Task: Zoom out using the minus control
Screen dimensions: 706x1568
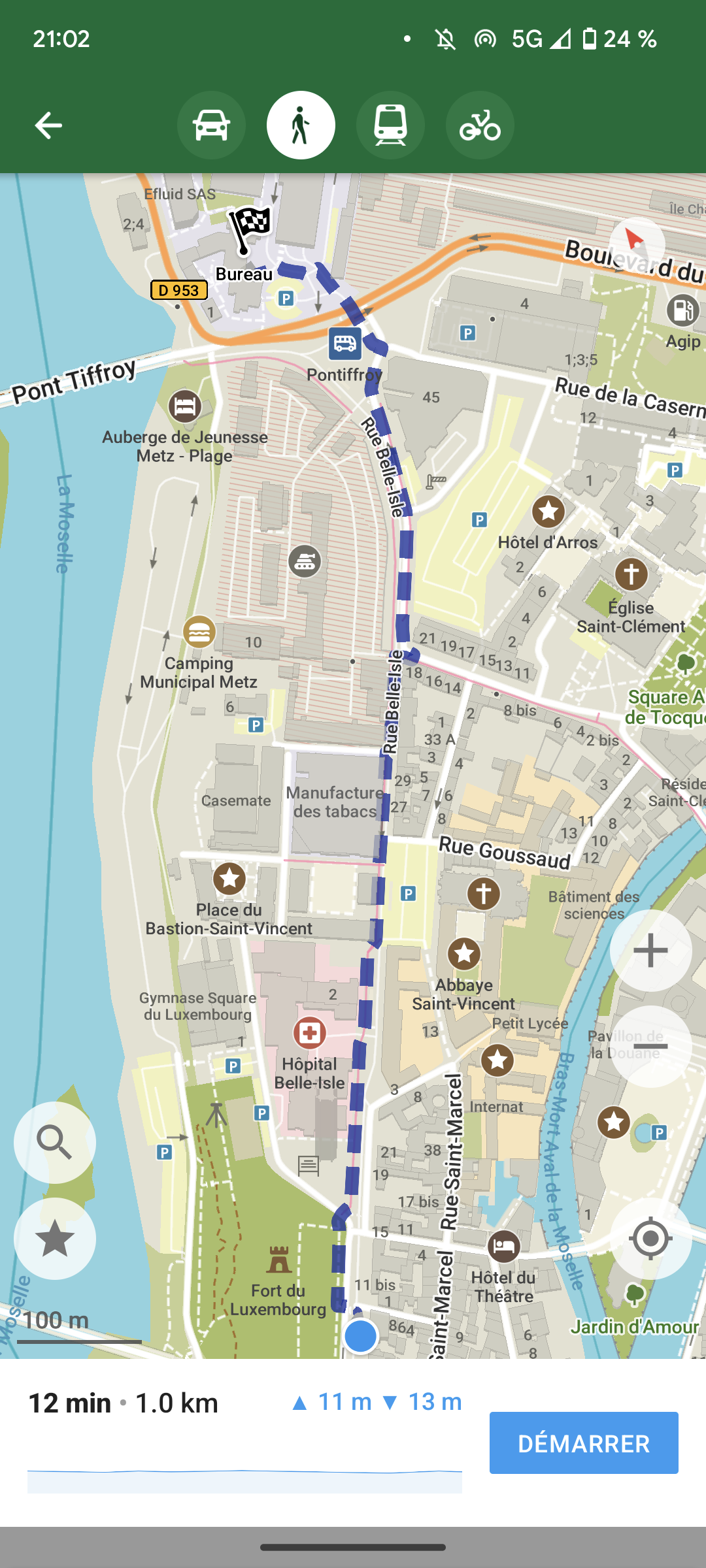Action: point(650,1045)
